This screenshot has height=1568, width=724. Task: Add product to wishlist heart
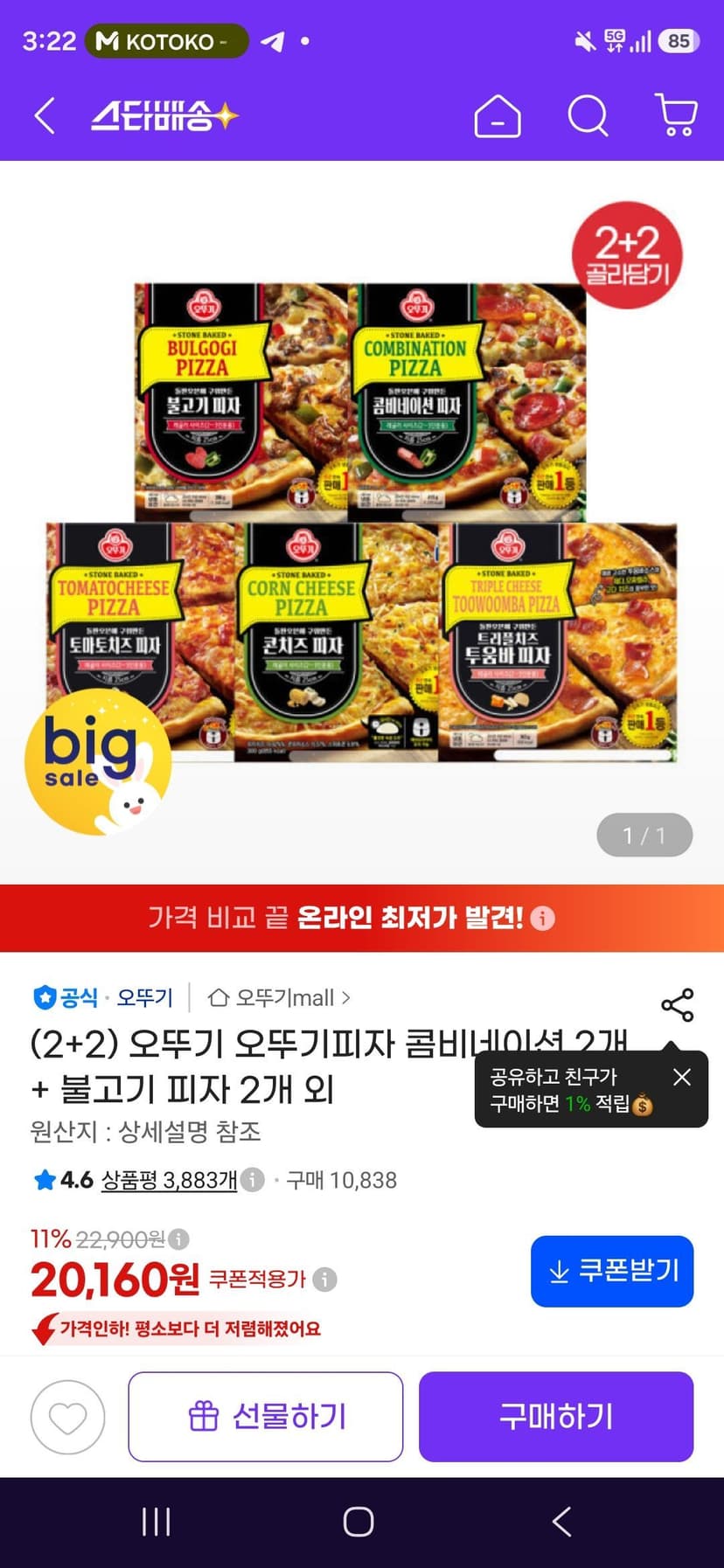[x=68, y=1417]
